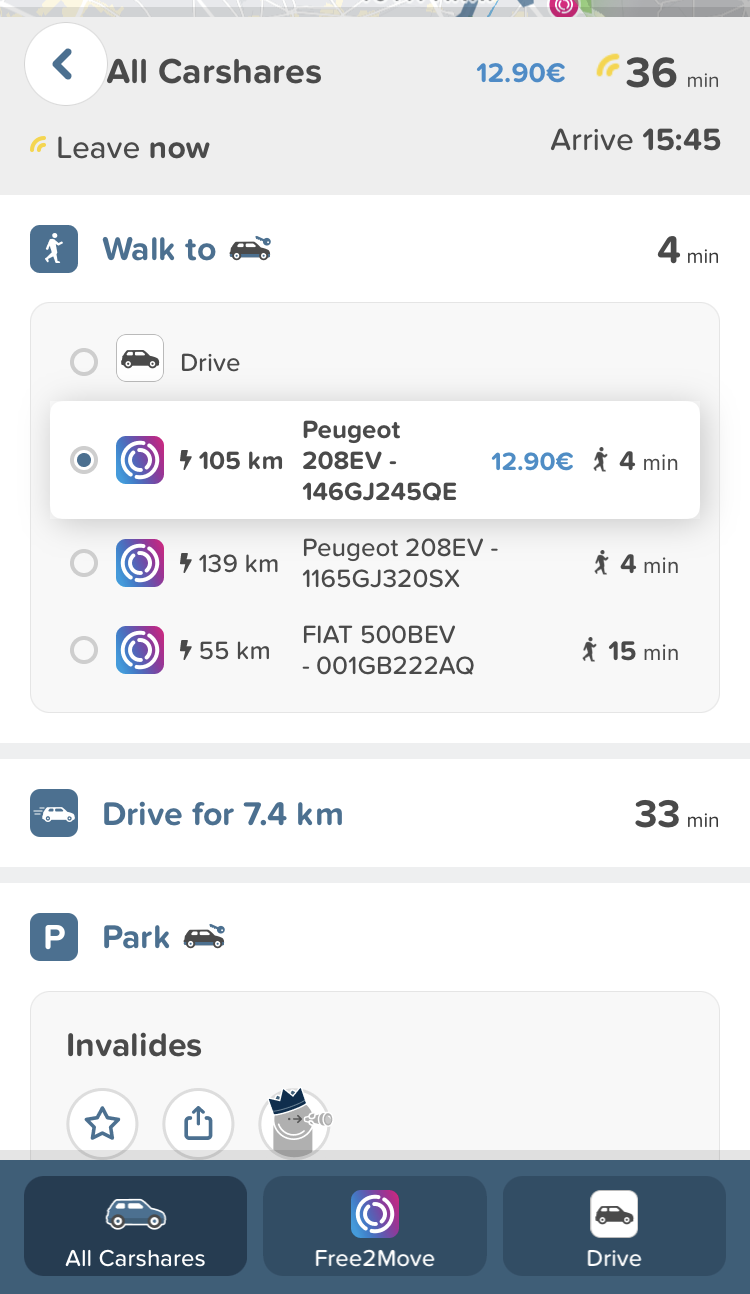750x1294 pixels.
Task: Select Peugeot 208EV 146GJ245QE carshare
Action: (84, 460)
